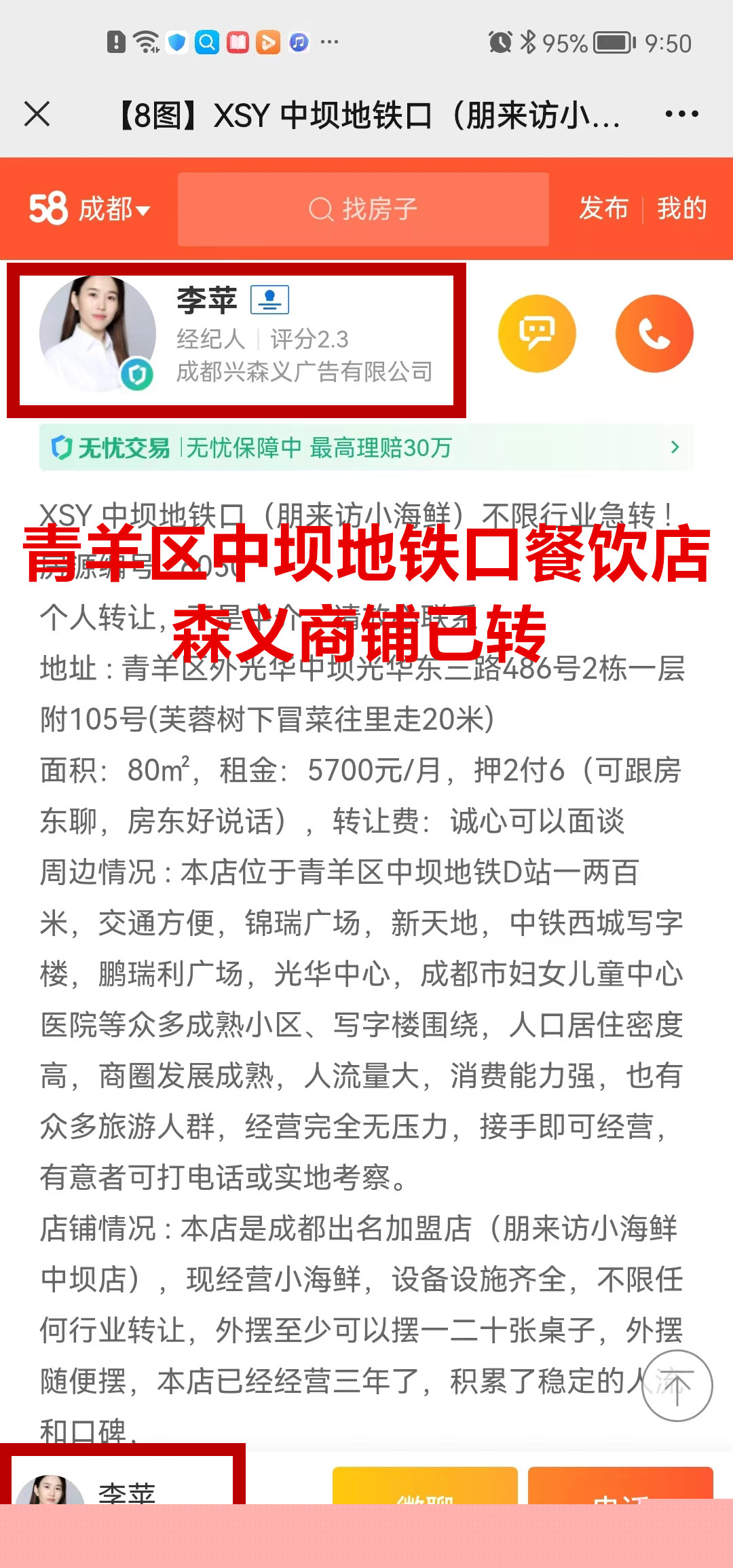This screenshot has width=733, height=1568.
Task: Close the page with the X icon
Action: (37, 114)
